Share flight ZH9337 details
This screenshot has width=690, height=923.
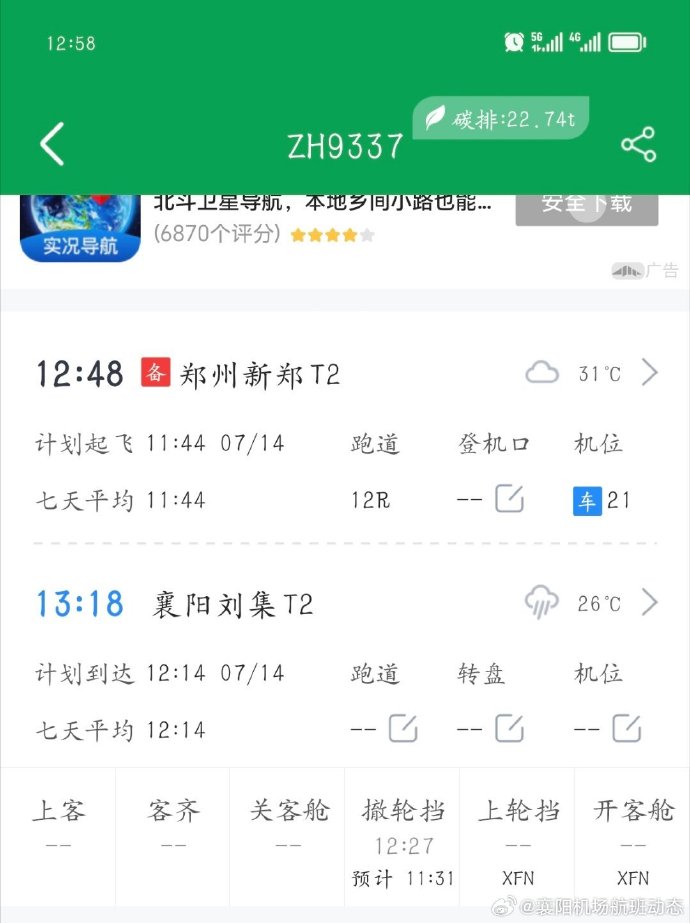(x=638, y=145)
